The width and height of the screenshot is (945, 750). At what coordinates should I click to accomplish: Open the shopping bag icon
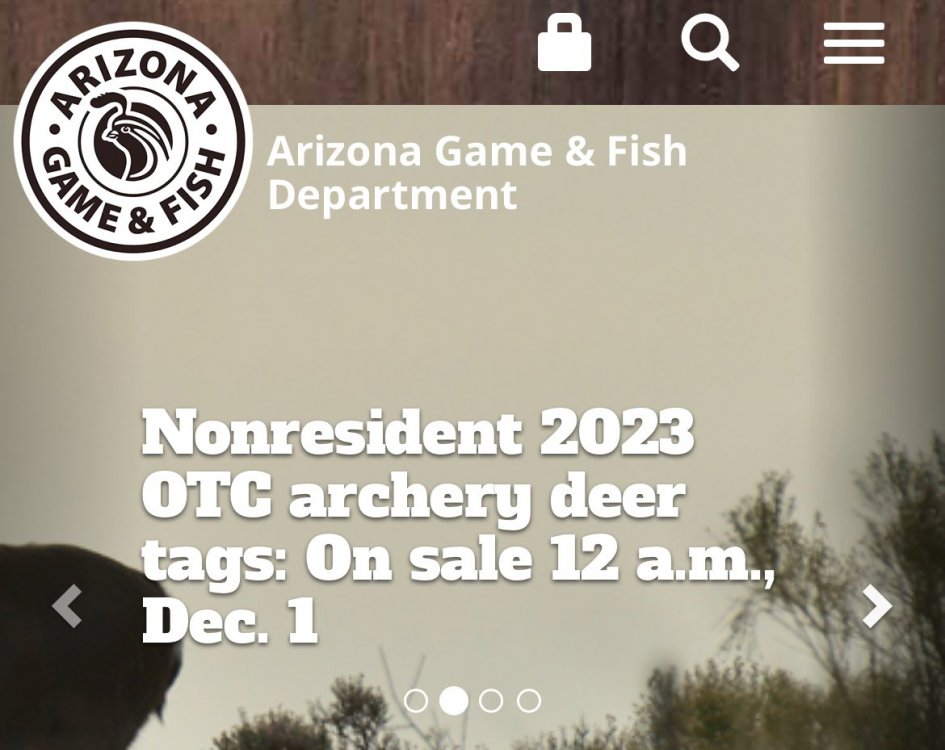564,44
